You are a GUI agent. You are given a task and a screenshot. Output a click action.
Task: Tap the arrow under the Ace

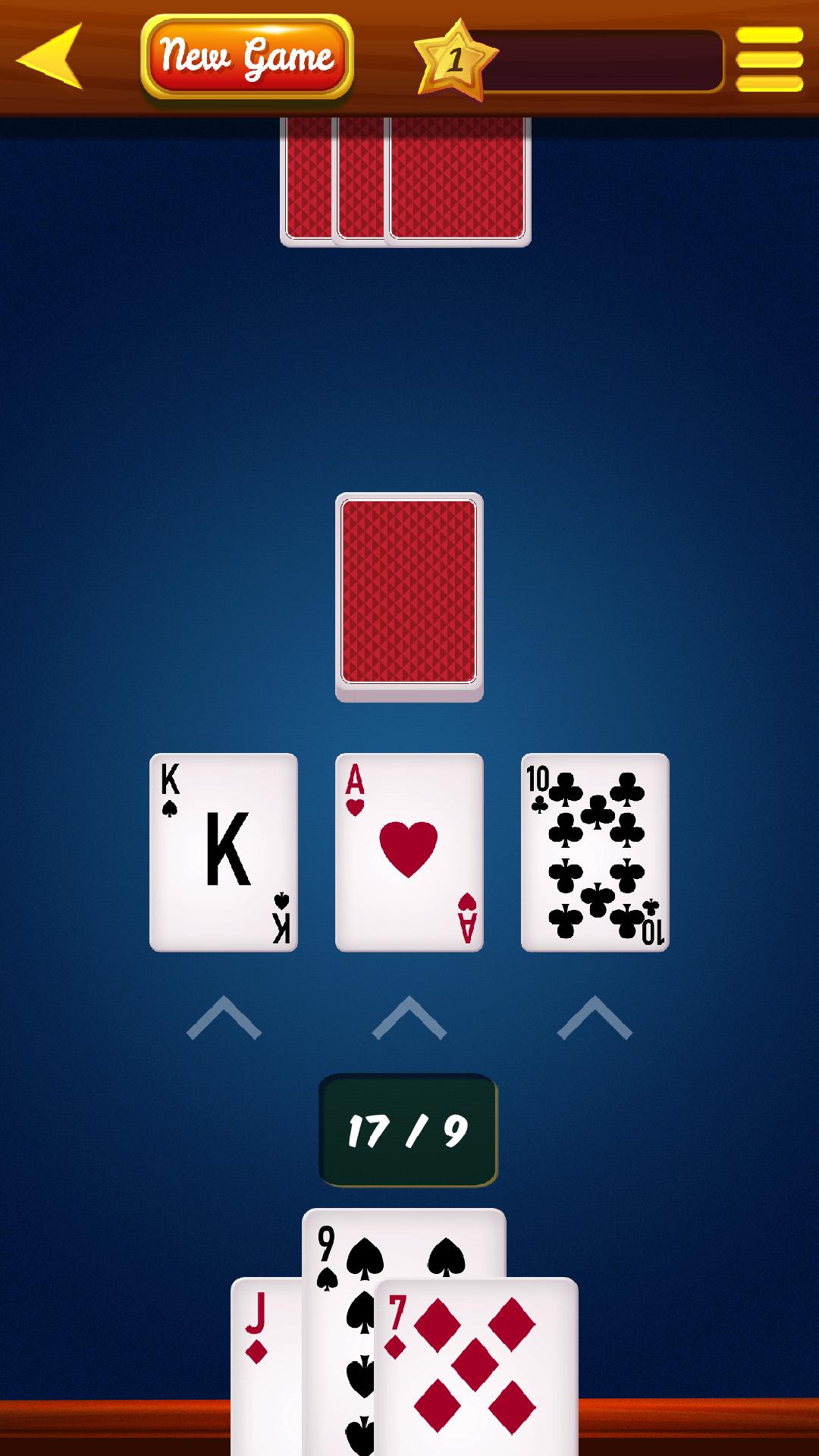(409, 1018)
